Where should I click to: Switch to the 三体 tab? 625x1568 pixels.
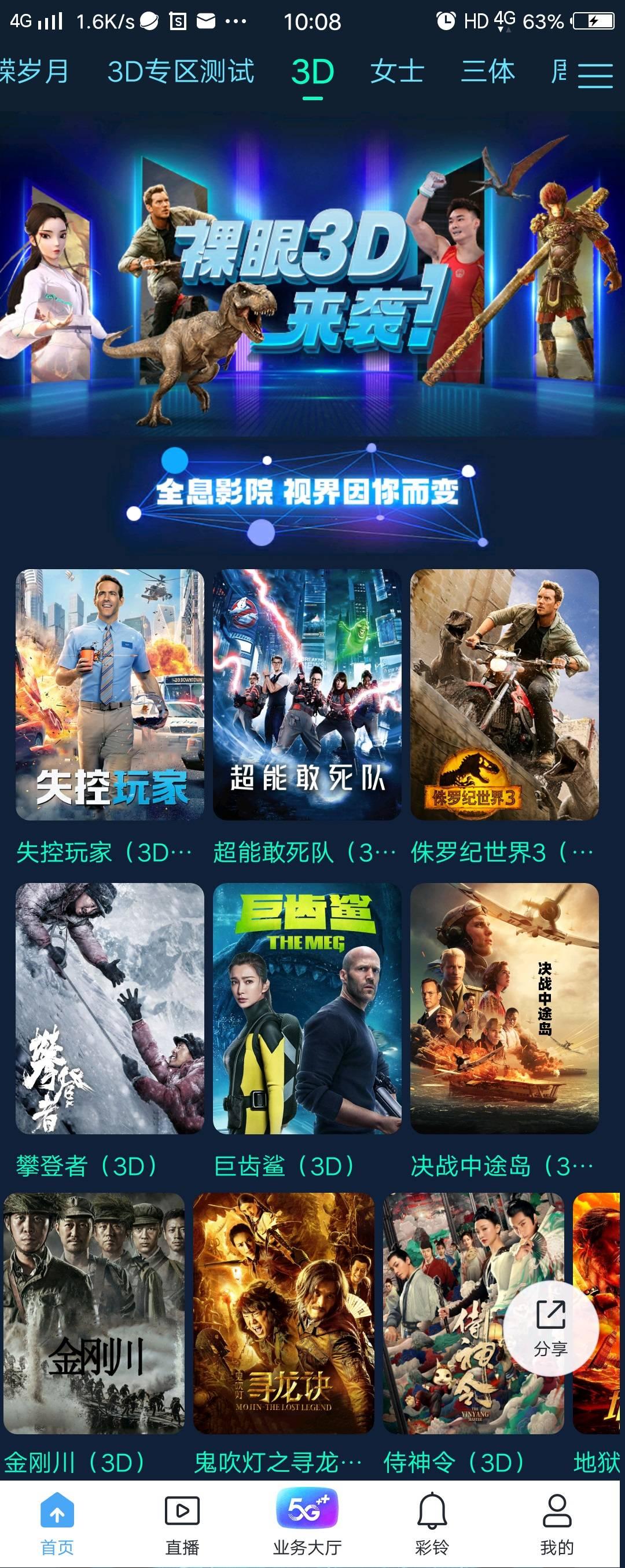click(487, 71)
